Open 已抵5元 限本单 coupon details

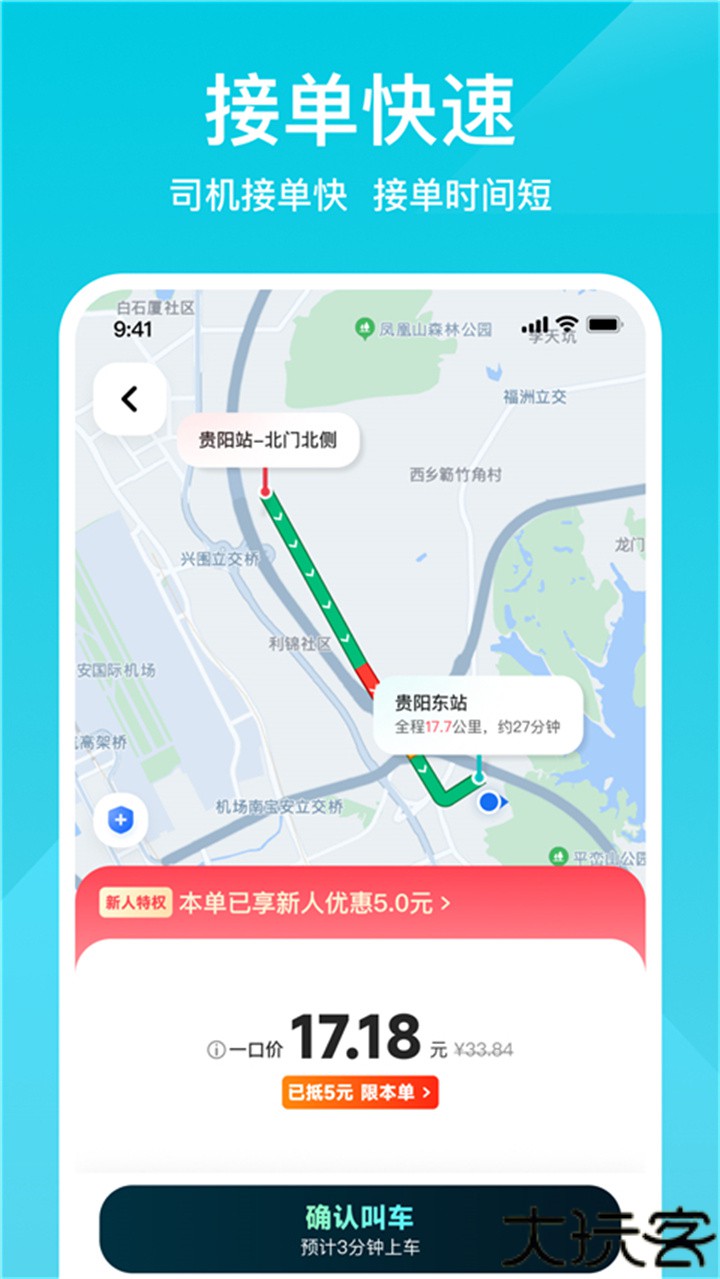tap(362, 1095)
